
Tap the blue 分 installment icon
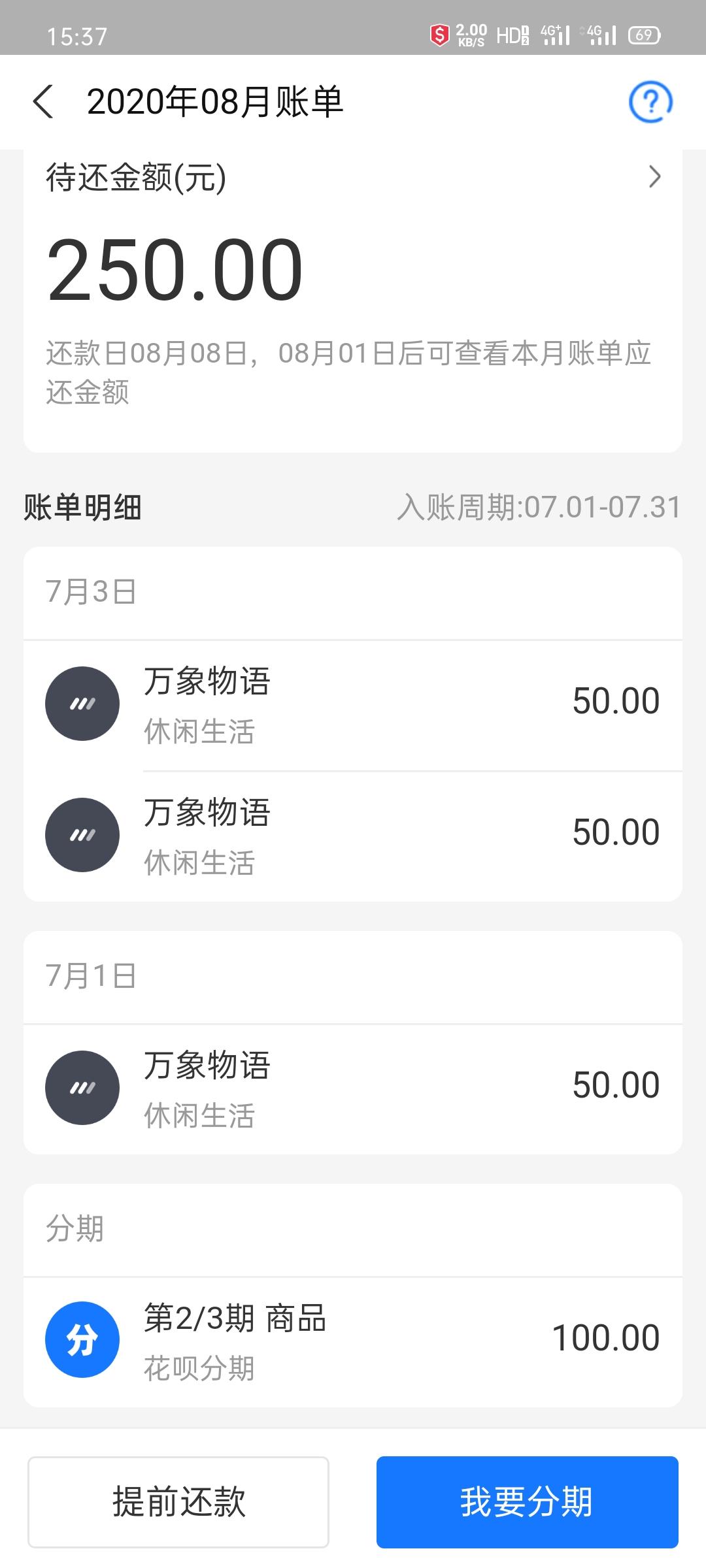(82, 1341)
